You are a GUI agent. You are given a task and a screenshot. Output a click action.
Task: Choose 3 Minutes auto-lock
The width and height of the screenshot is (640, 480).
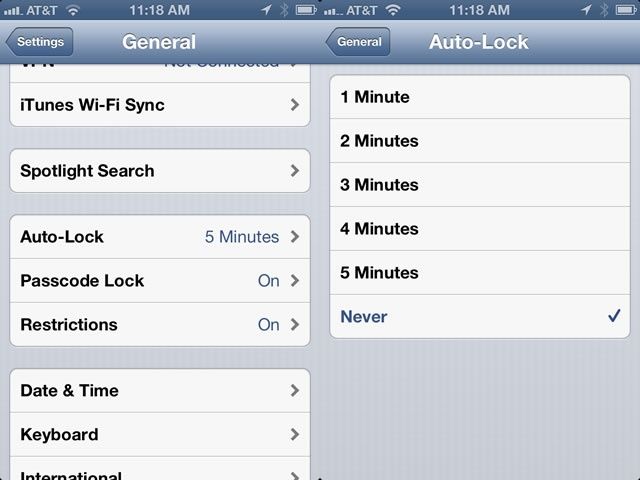tap(480, 185)
